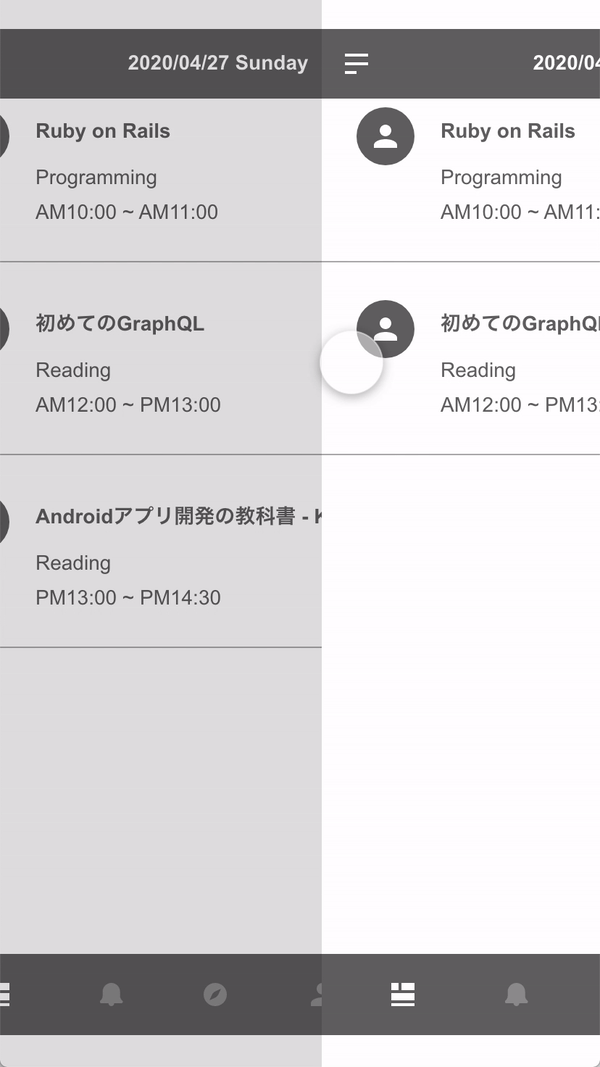Open the hamburger menu in the header
The height and width of the screenshot is (1067, 600).
pyautogui.click(x=356, y=64)
